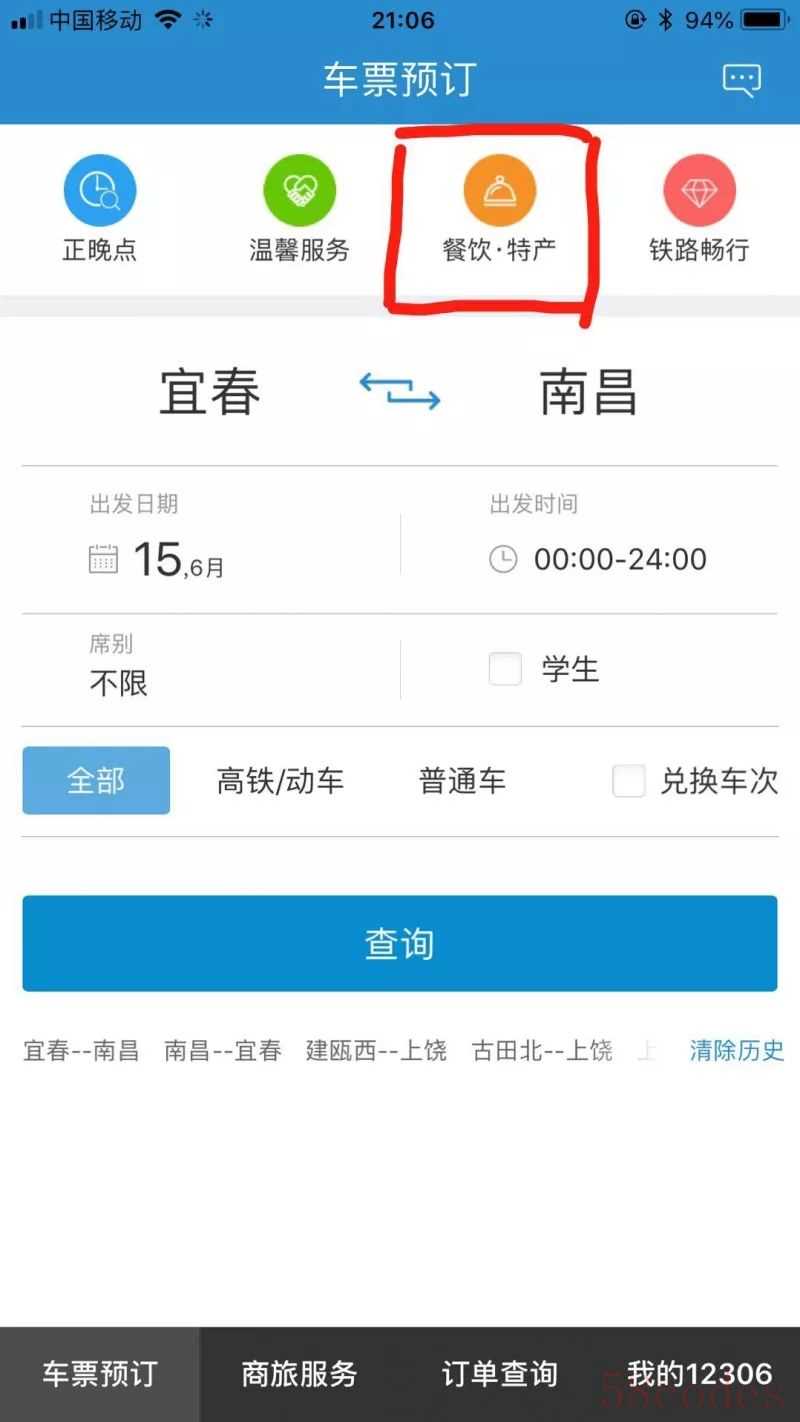Change departure station 宜春
This screenshot has width=800, height=1422.
coord(210,391)
